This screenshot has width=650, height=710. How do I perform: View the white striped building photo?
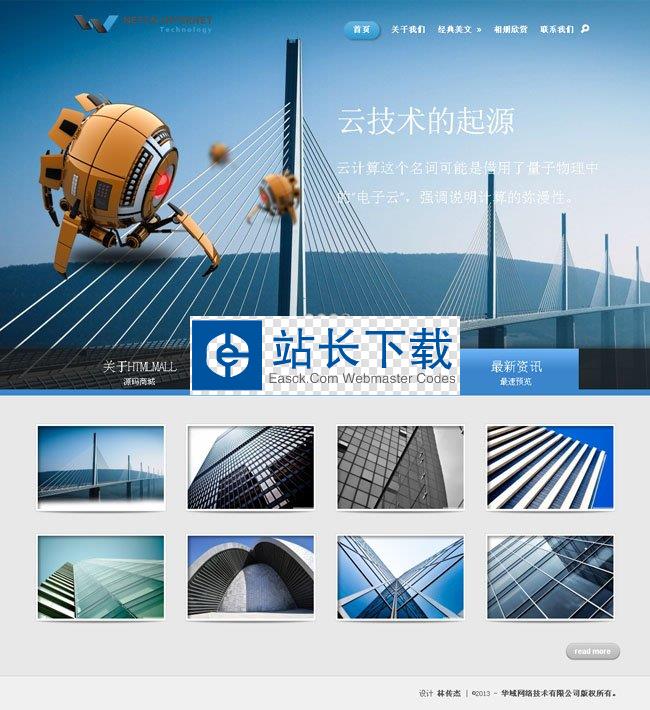pyautogui.click(x=550, y=467)
